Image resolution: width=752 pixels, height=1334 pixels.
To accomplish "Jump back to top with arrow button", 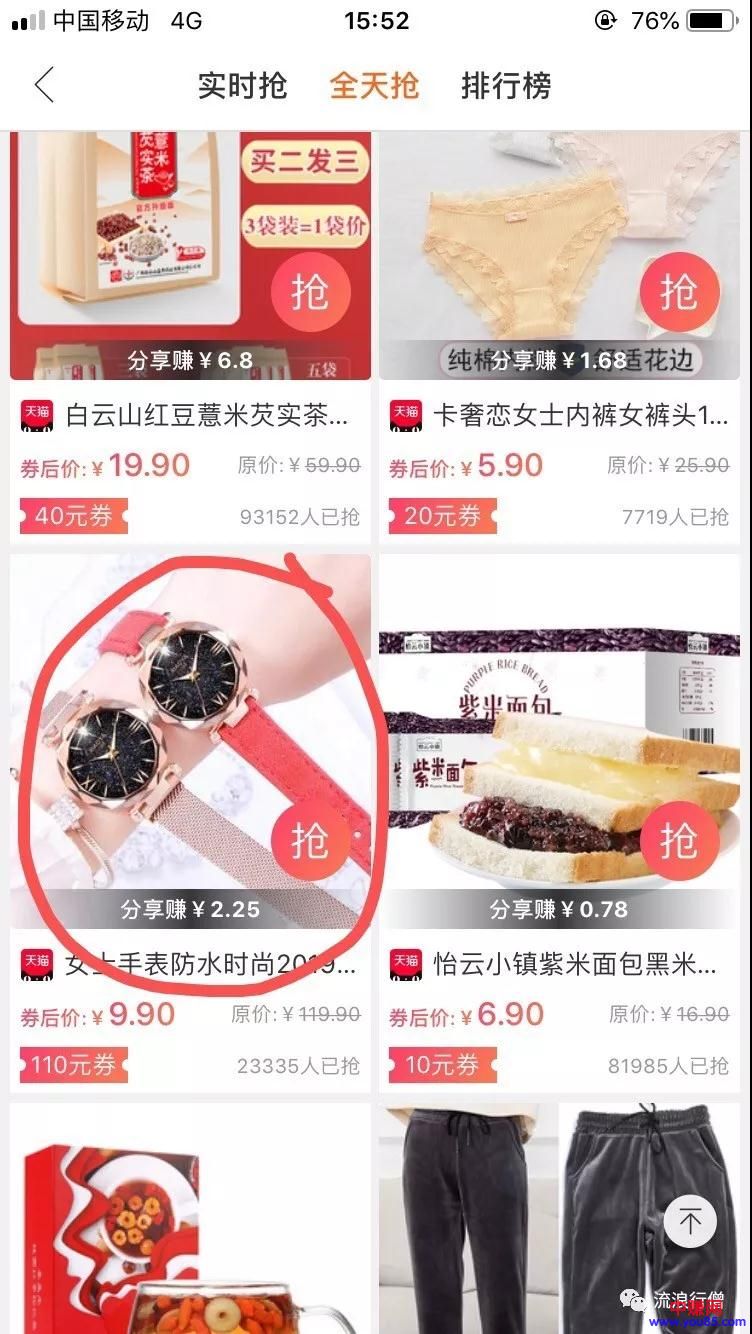I will (x=690, y=1221).
